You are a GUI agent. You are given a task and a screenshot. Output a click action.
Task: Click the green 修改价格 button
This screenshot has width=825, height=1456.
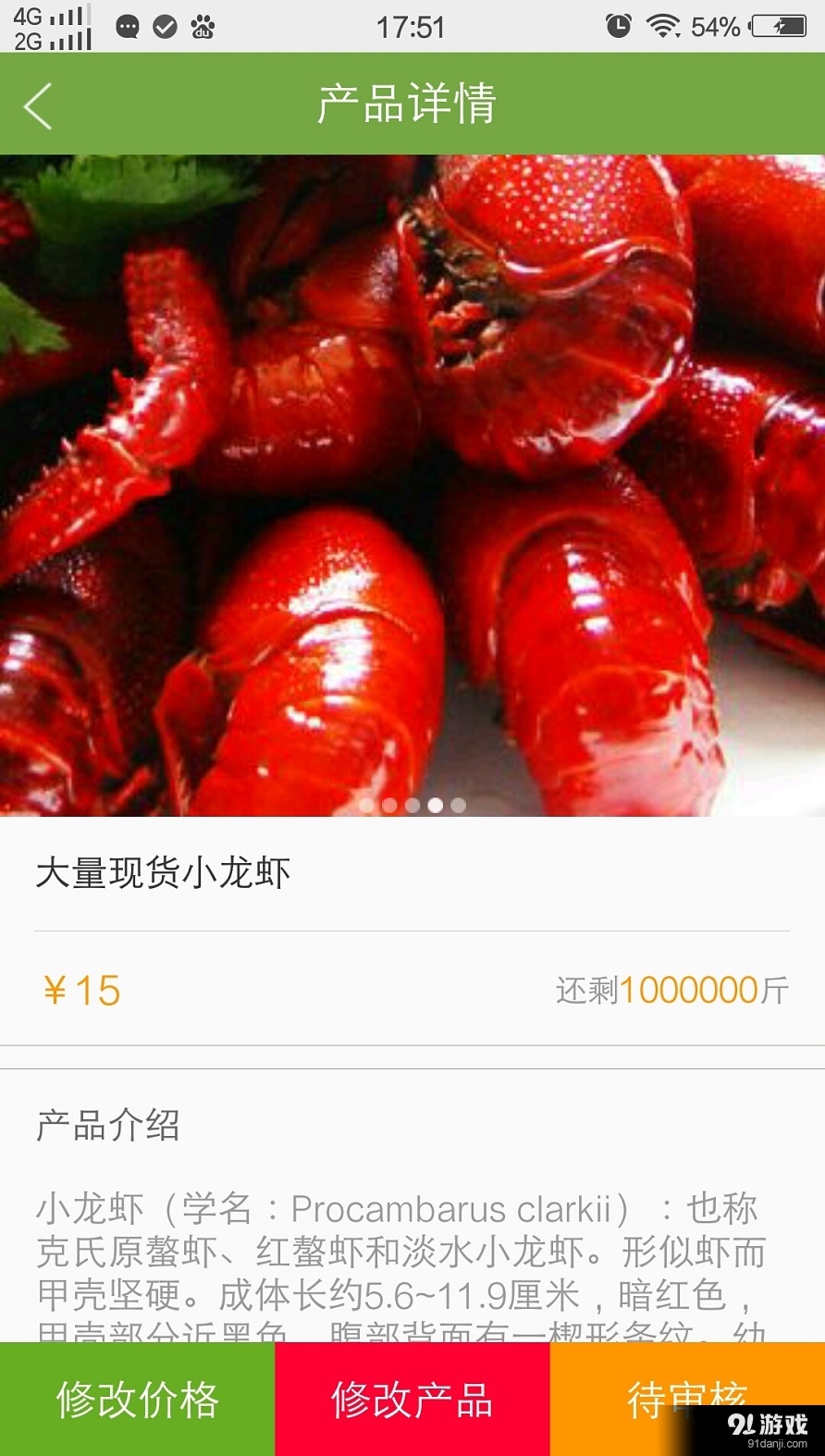coord(137,1400)
